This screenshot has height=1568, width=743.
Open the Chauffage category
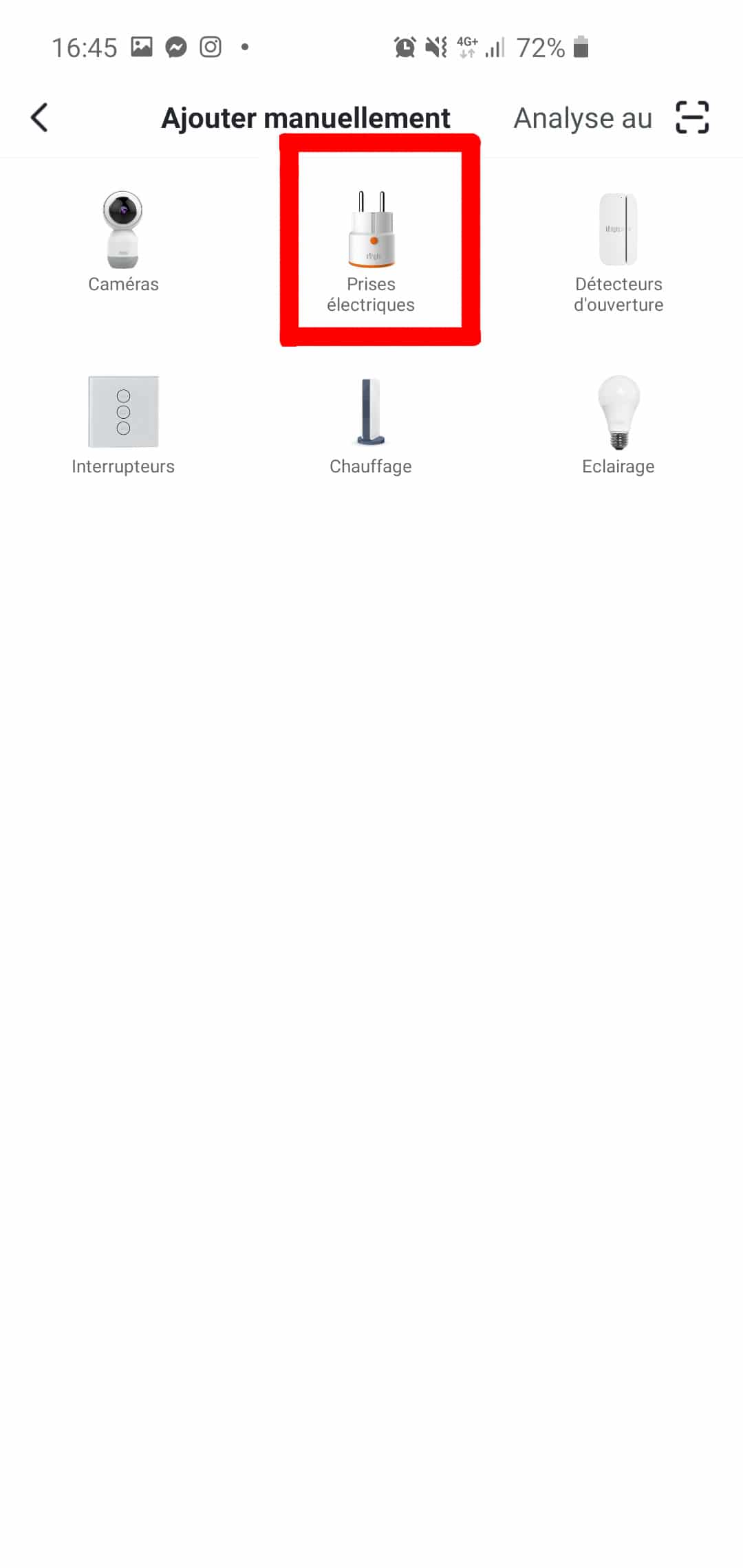tap(371, 424)
